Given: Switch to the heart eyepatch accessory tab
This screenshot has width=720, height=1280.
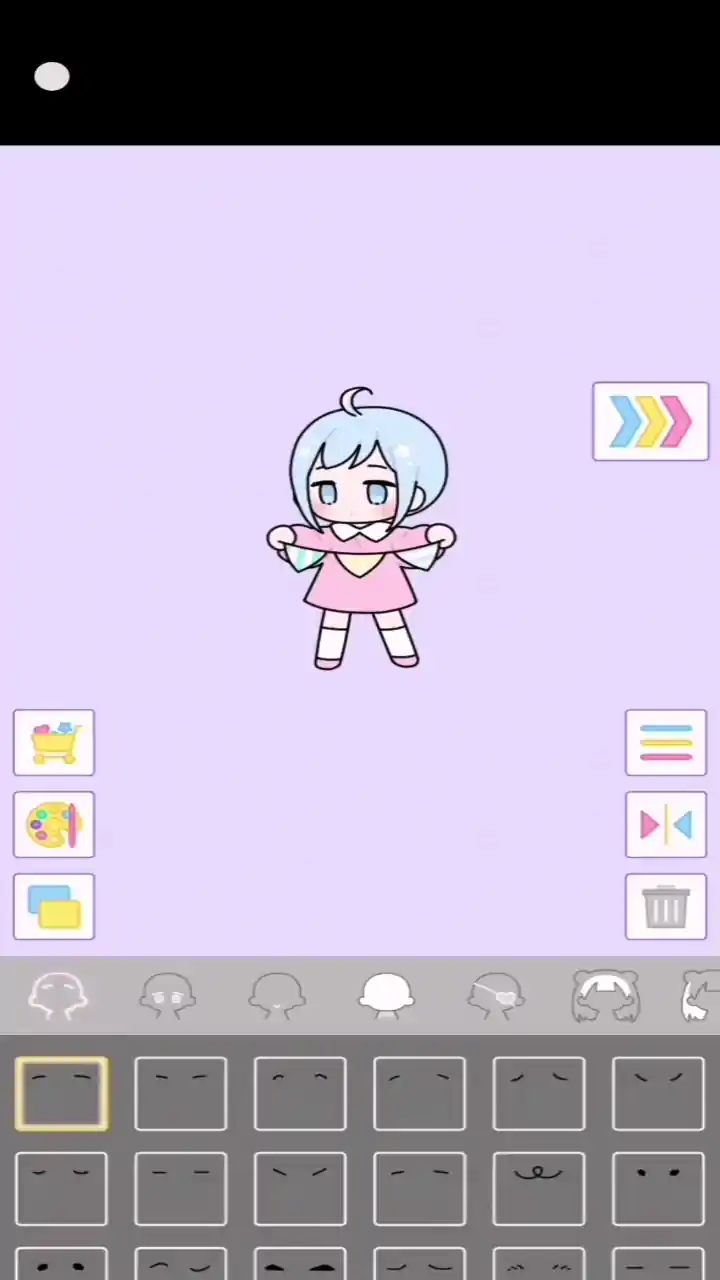Looking at the screenshot, I should click(x=496, y=997).
